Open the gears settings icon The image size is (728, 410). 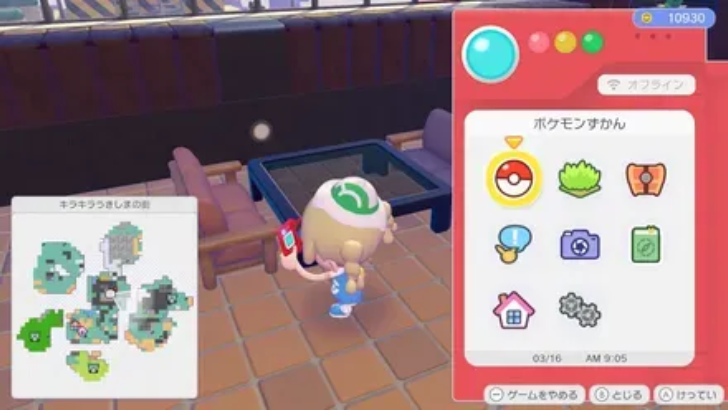pos(579,309)
